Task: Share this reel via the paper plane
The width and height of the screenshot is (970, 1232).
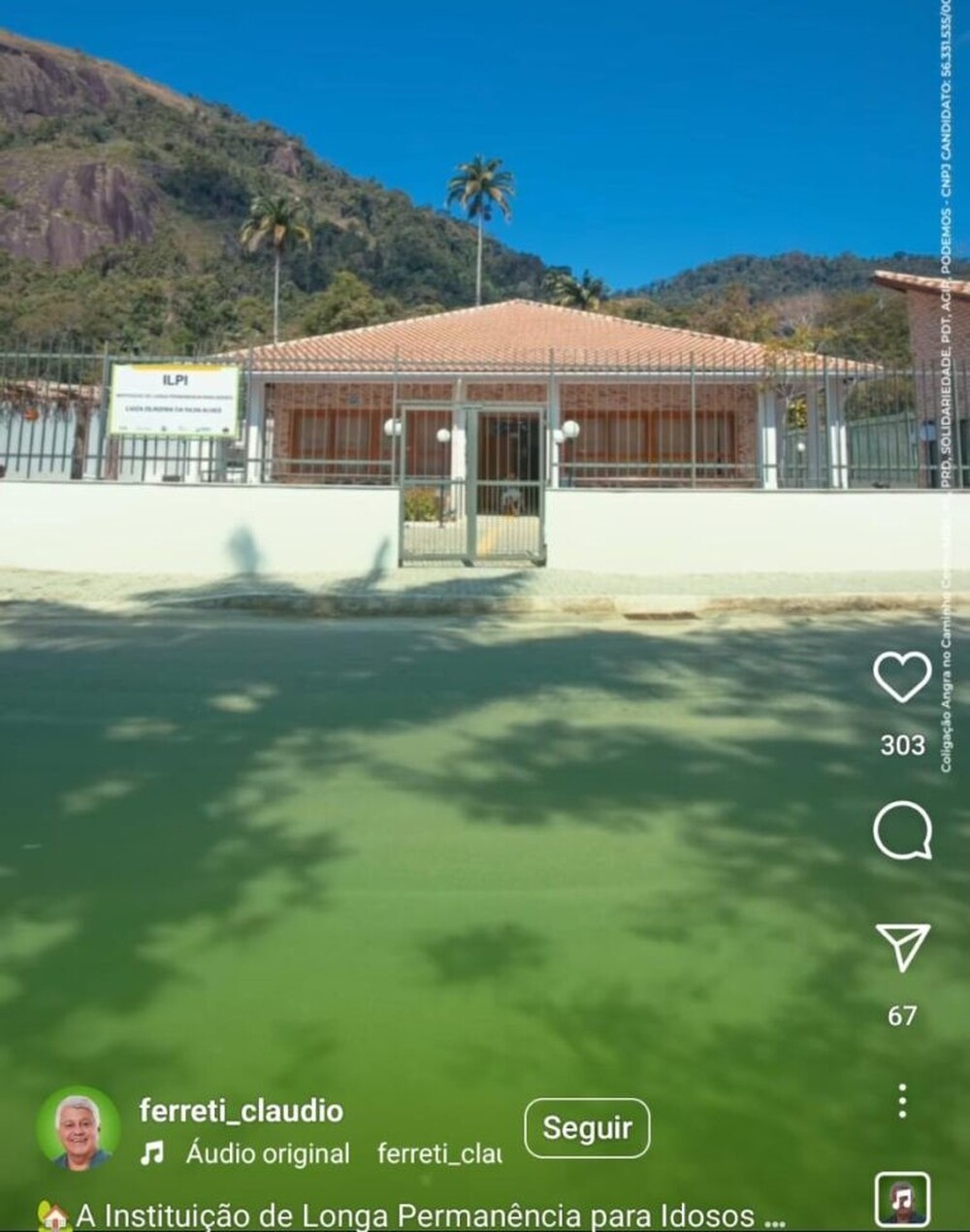Action: click(902, 946)
